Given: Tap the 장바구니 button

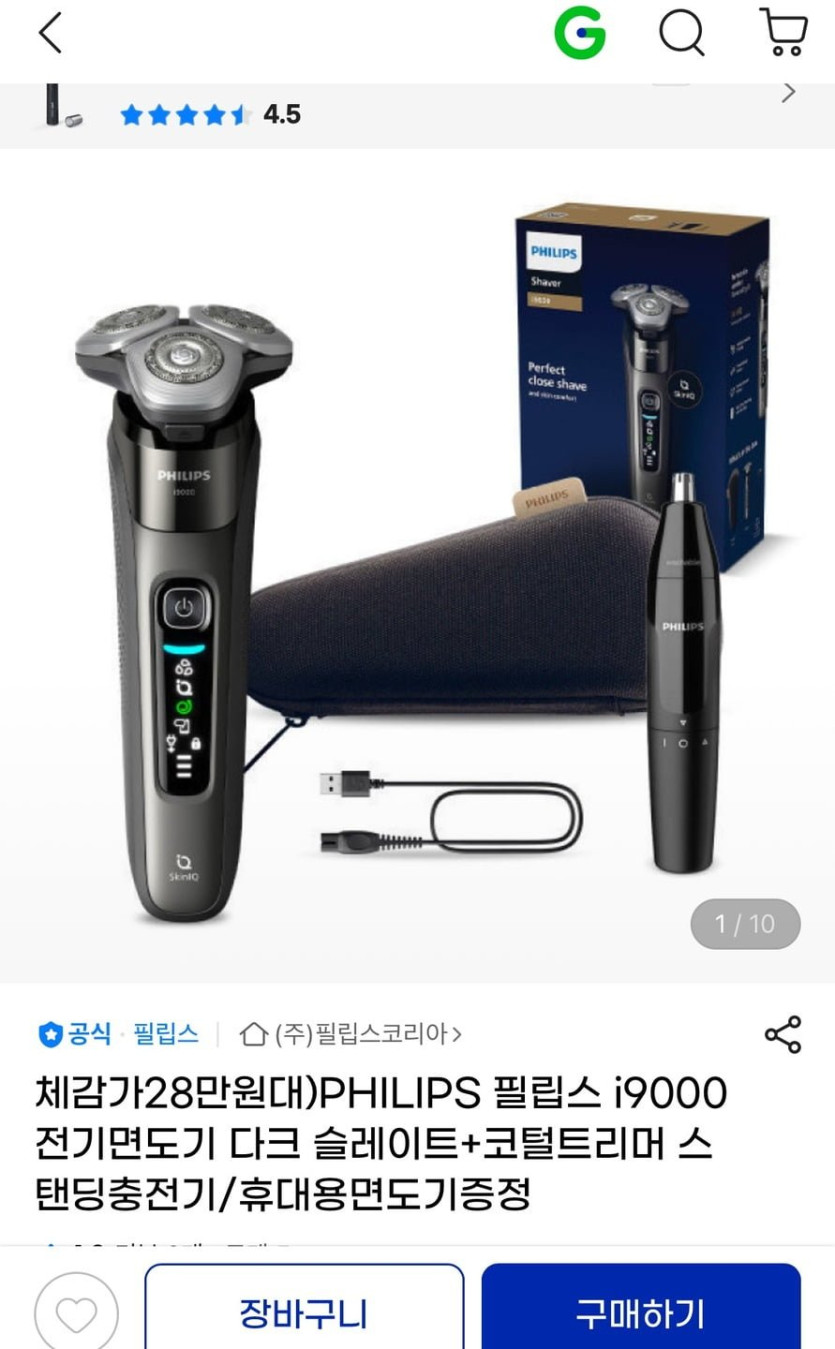Looking at the screenshot, I should point(304,1312).
